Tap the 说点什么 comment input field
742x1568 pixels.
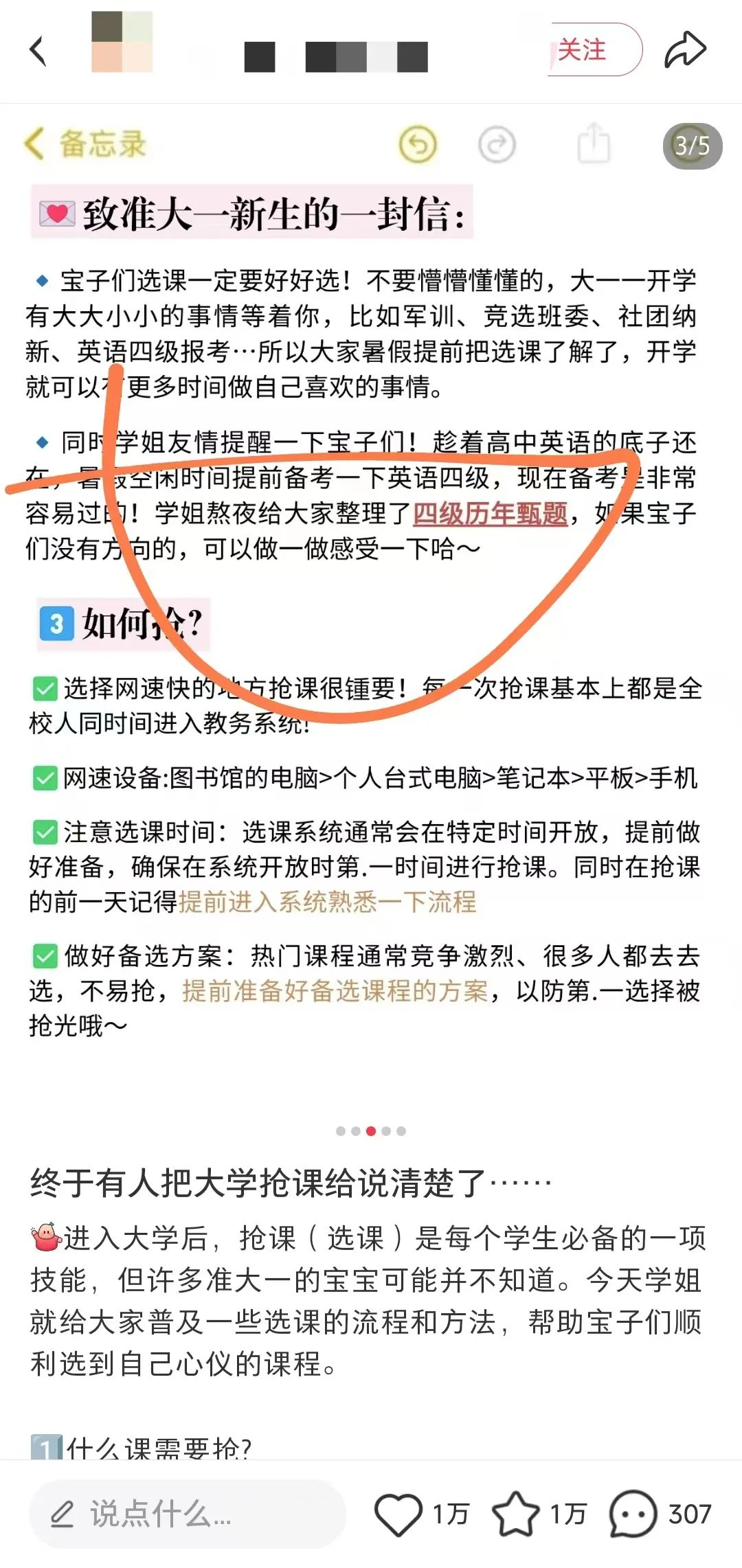pyautogui.click(x=187, y=1513)
